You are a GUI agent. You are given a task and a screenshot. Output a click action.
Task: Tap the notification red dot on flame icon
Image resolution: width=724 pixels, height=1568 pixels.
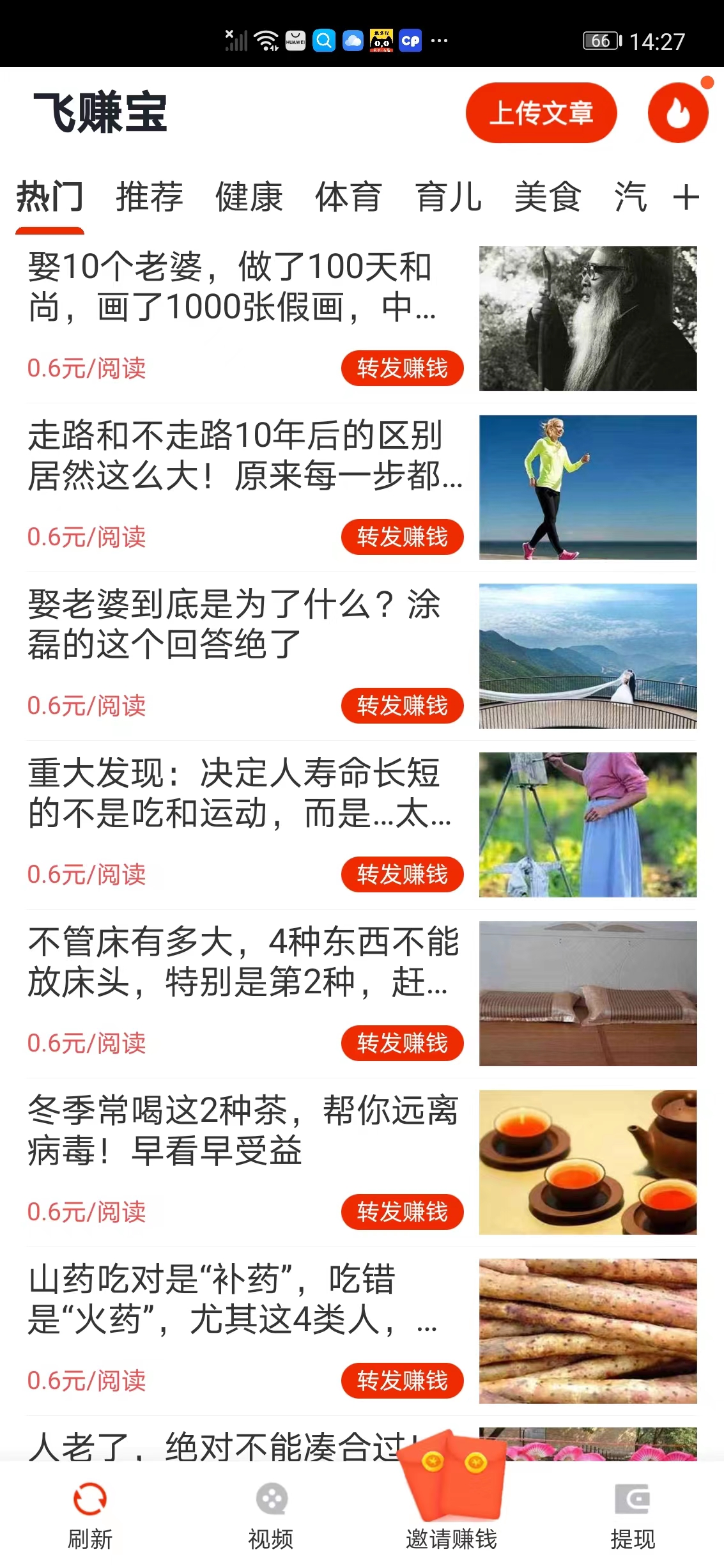click(706, 82)
